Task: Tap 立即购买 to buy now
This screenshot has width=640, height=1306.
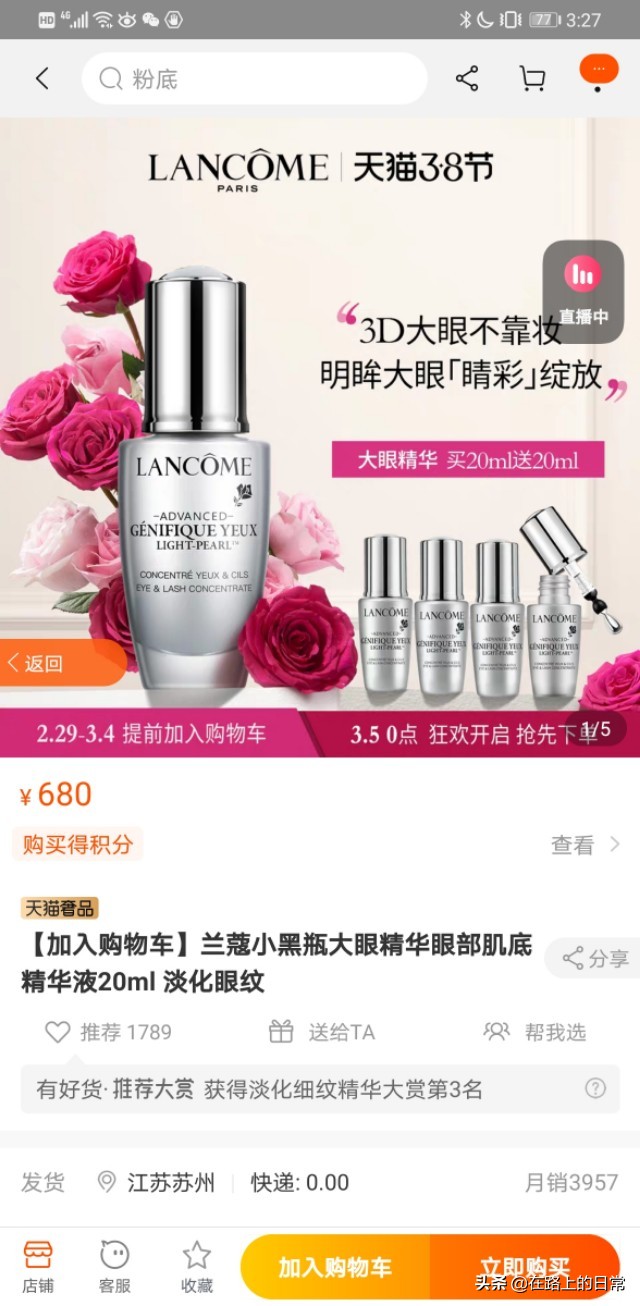Action: (524, 1268)
